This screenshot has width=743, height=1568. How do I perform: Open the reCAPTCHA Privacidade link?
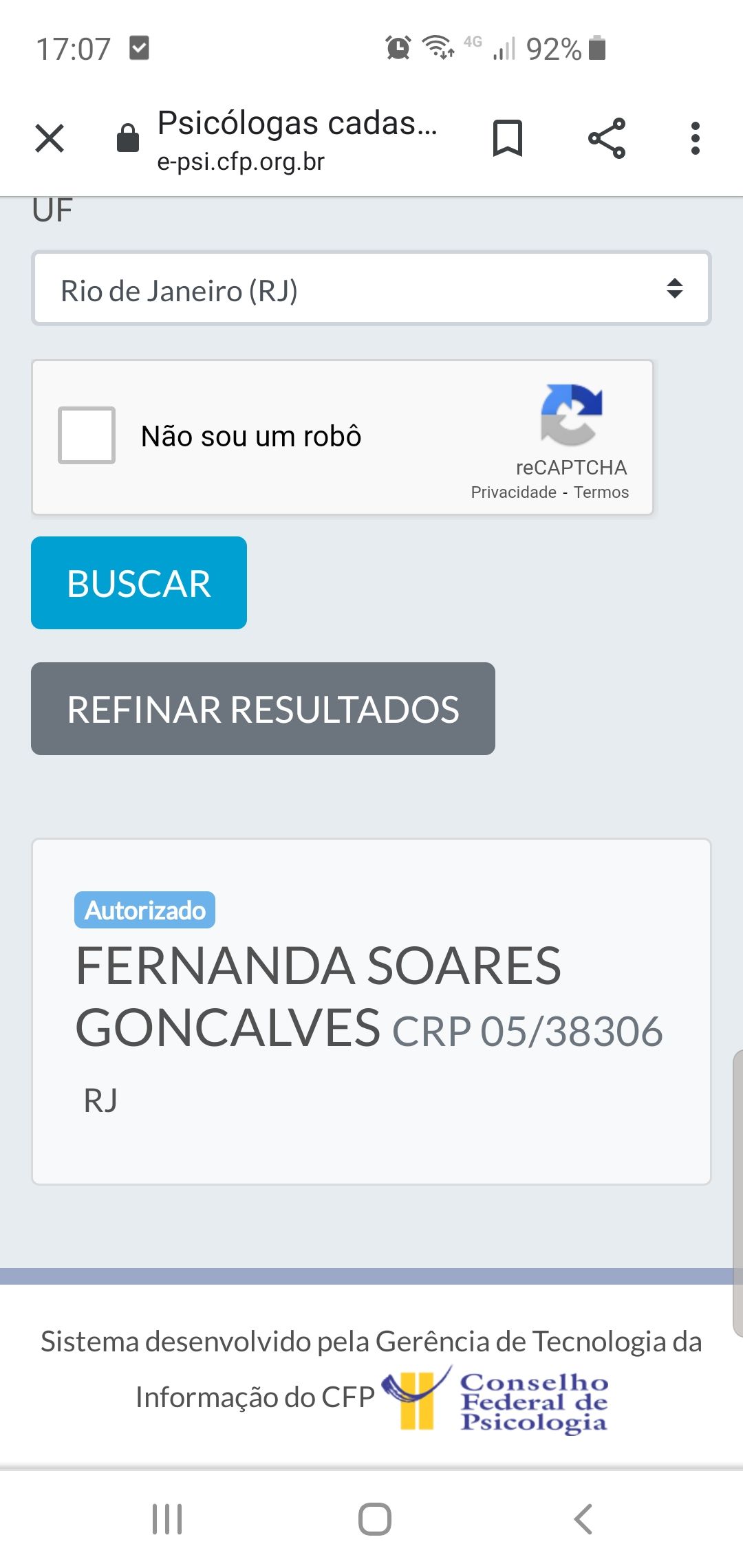point(513,492)
